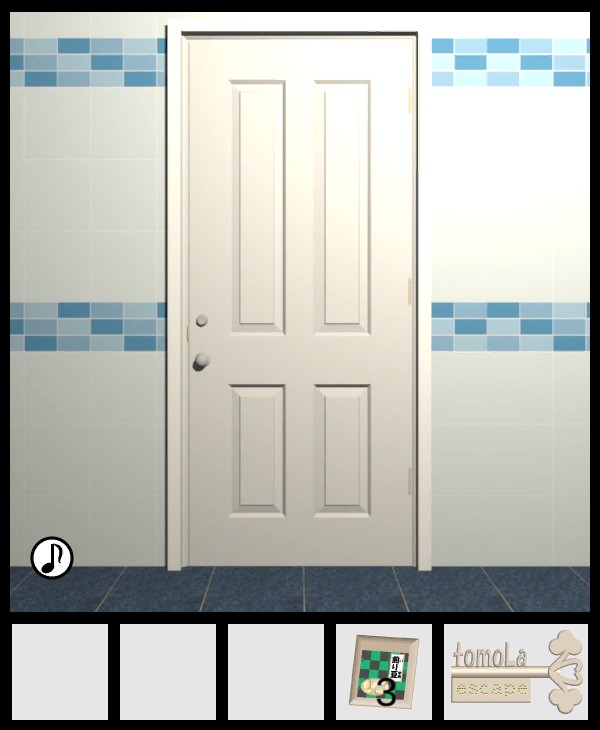Viewport: 600px width, 730px height.
Task: Select the checkered item in the inventory
Action: (384, 672)
